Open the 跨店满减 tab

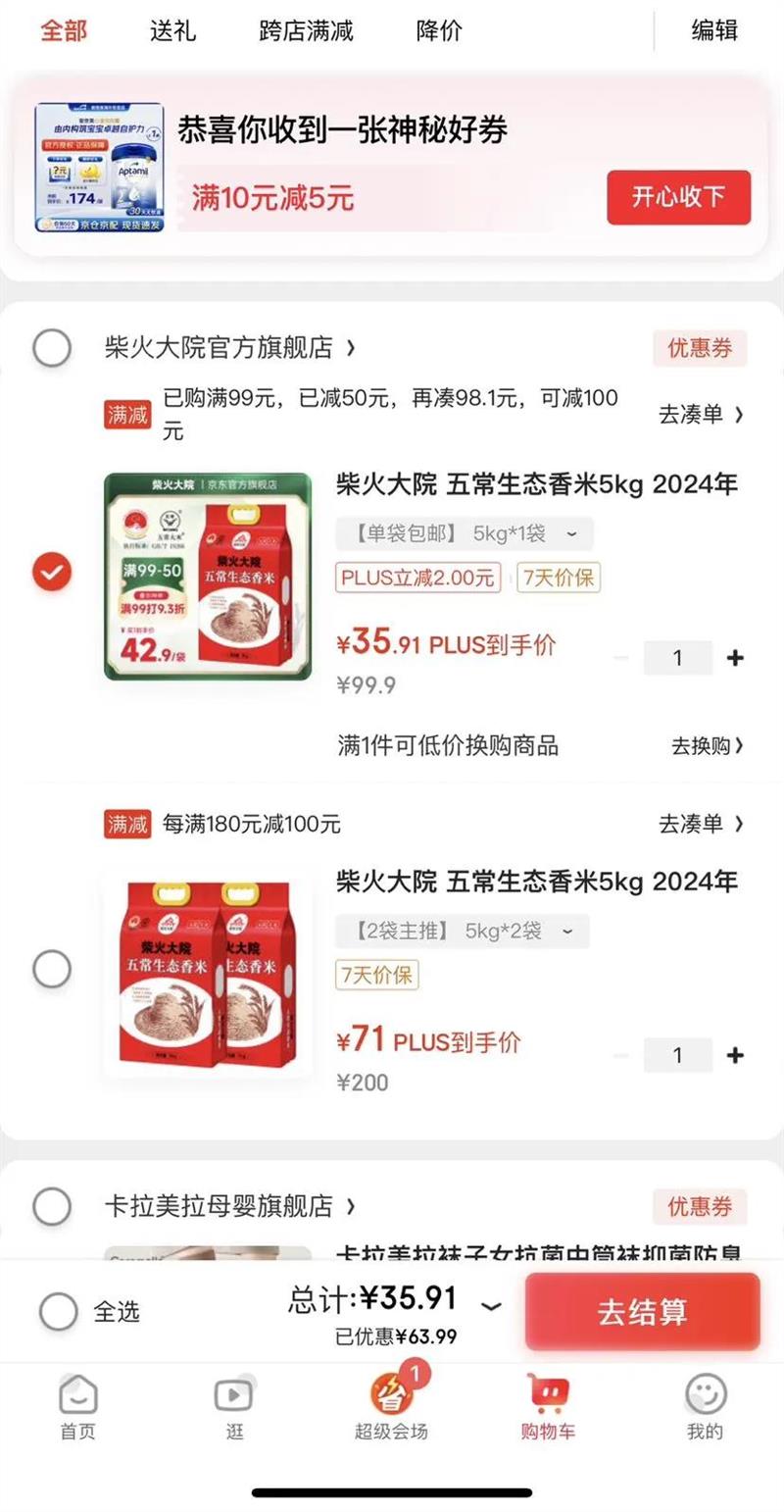(x=306, y=30)
